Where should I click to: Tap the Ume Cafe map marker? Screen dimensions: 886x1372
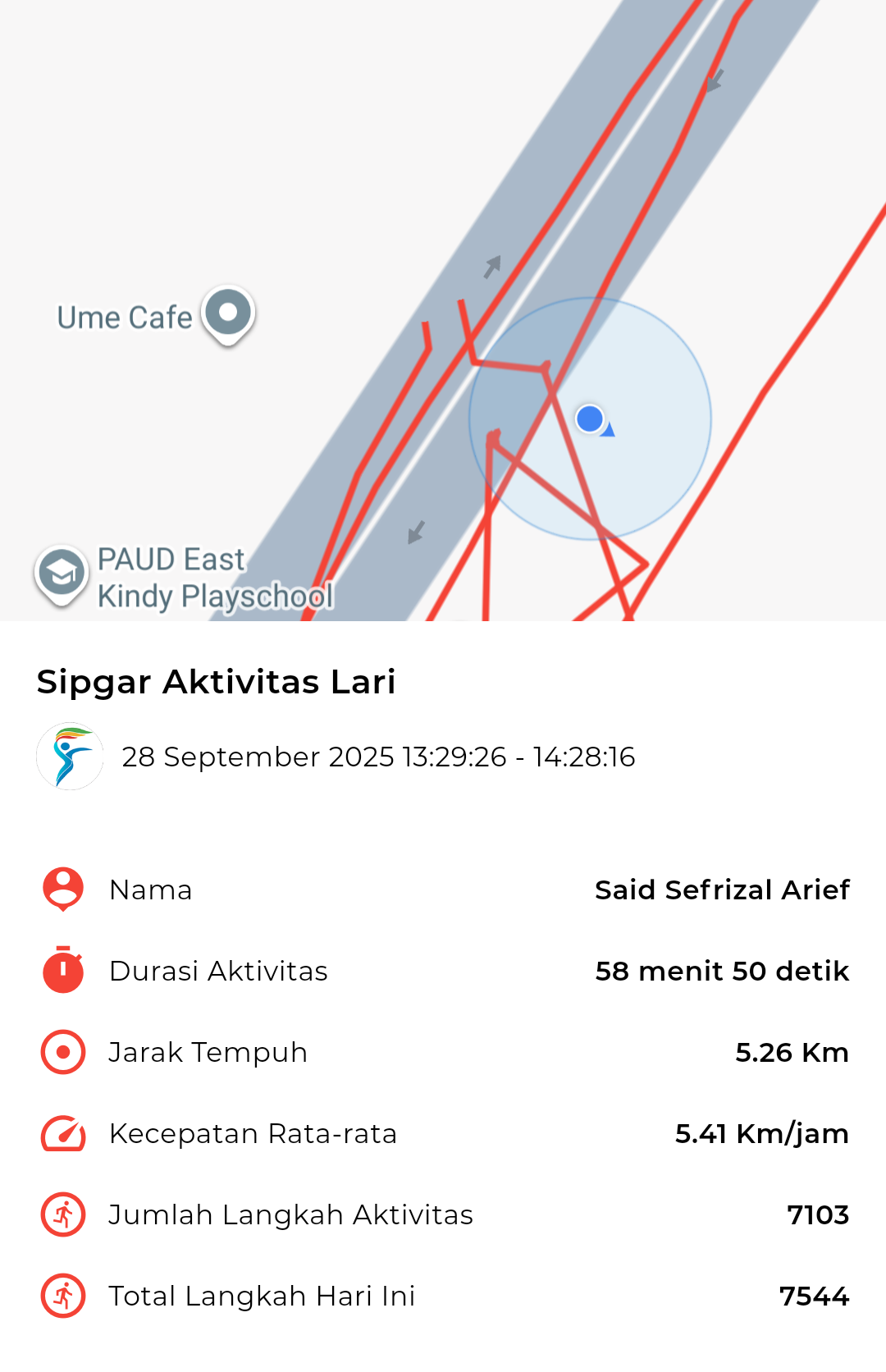228,314
